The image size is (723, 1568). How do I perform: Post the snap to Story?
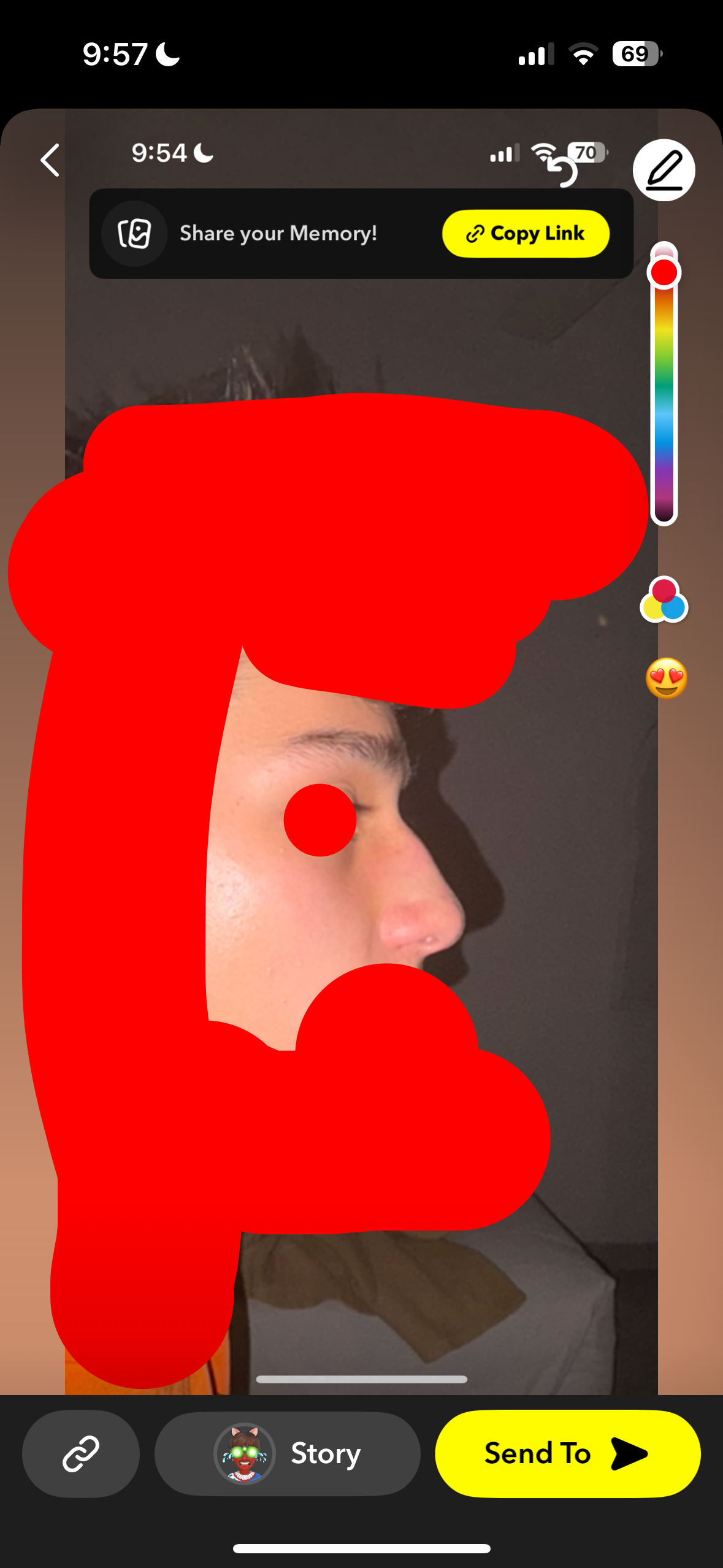[x=287, y=1453]
